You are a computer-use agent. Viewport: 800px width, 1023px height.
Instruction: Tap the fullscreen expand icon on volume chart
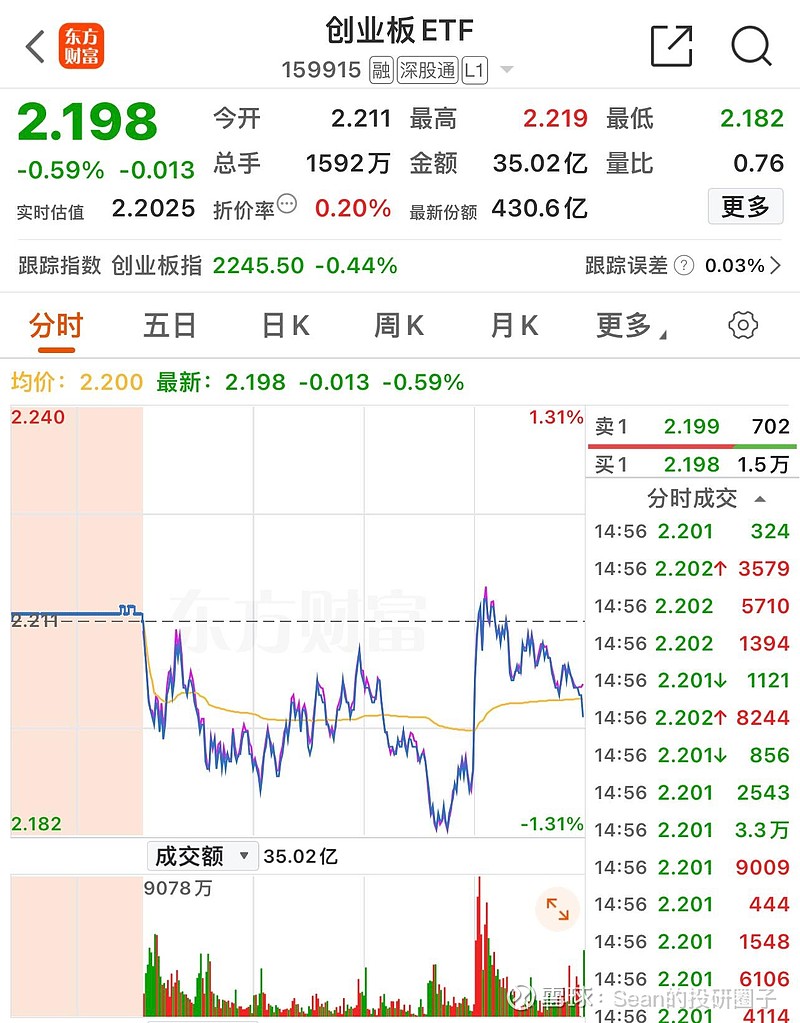(557, 911)
